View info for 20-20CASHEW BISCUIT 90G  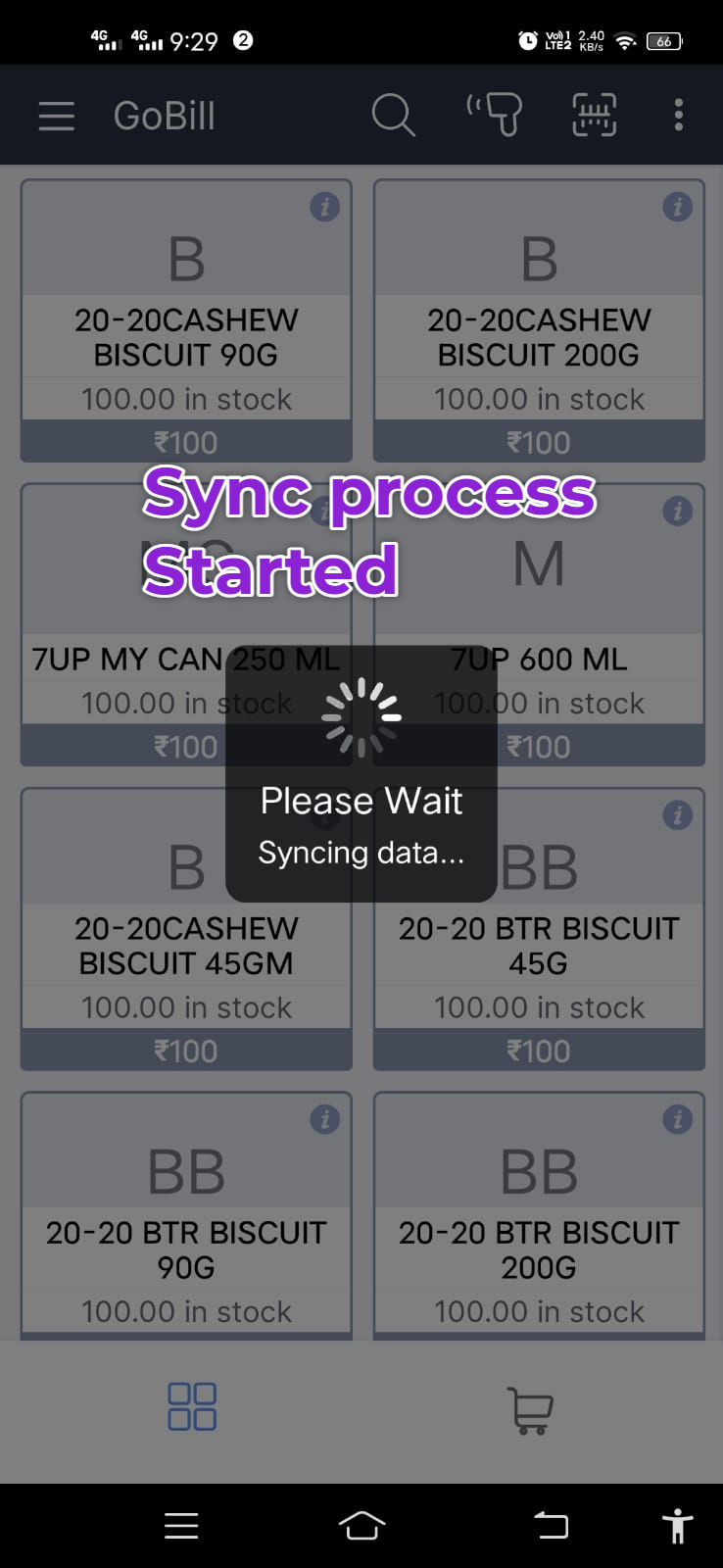tap(324, 207)
